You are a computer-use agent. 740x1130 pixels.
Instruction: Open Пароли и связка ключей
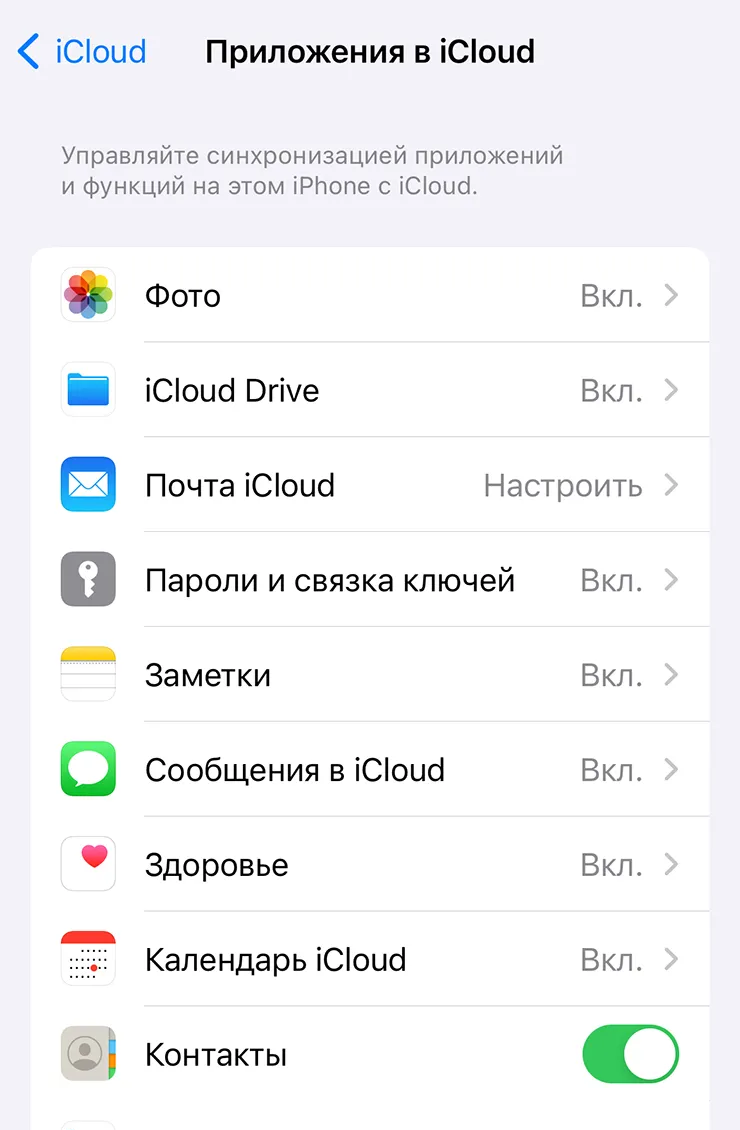coord(370,580)
